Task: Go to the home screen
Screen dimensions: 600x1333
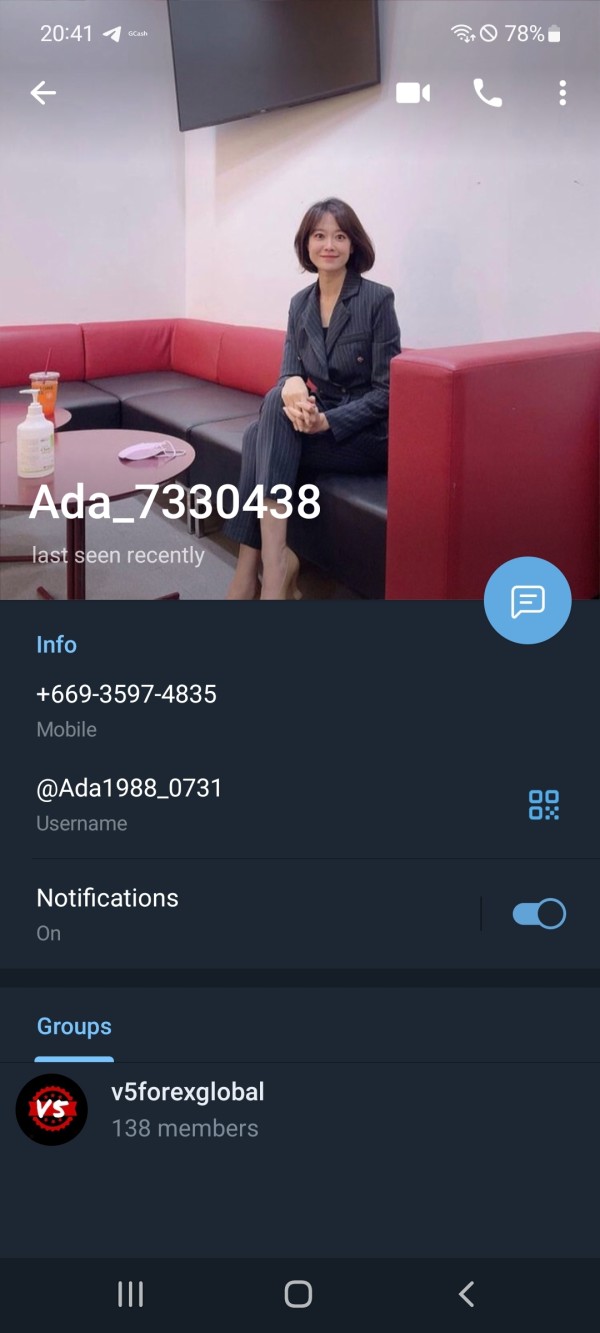Action: pyautogui.click(x=298, y=1294)
